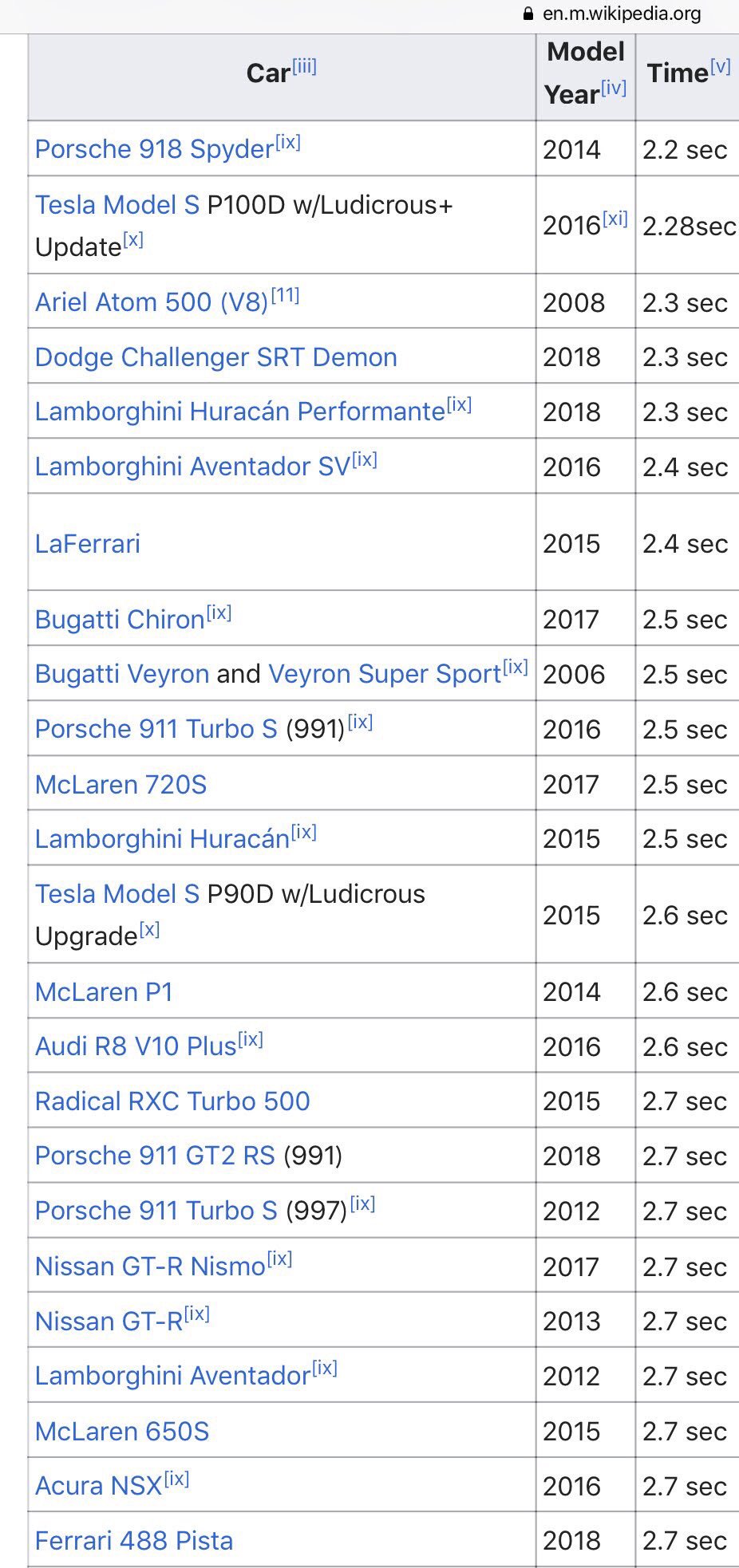Open the Radical RXC Turbo 500 link
The image size is (739, 1568).
172,1101
